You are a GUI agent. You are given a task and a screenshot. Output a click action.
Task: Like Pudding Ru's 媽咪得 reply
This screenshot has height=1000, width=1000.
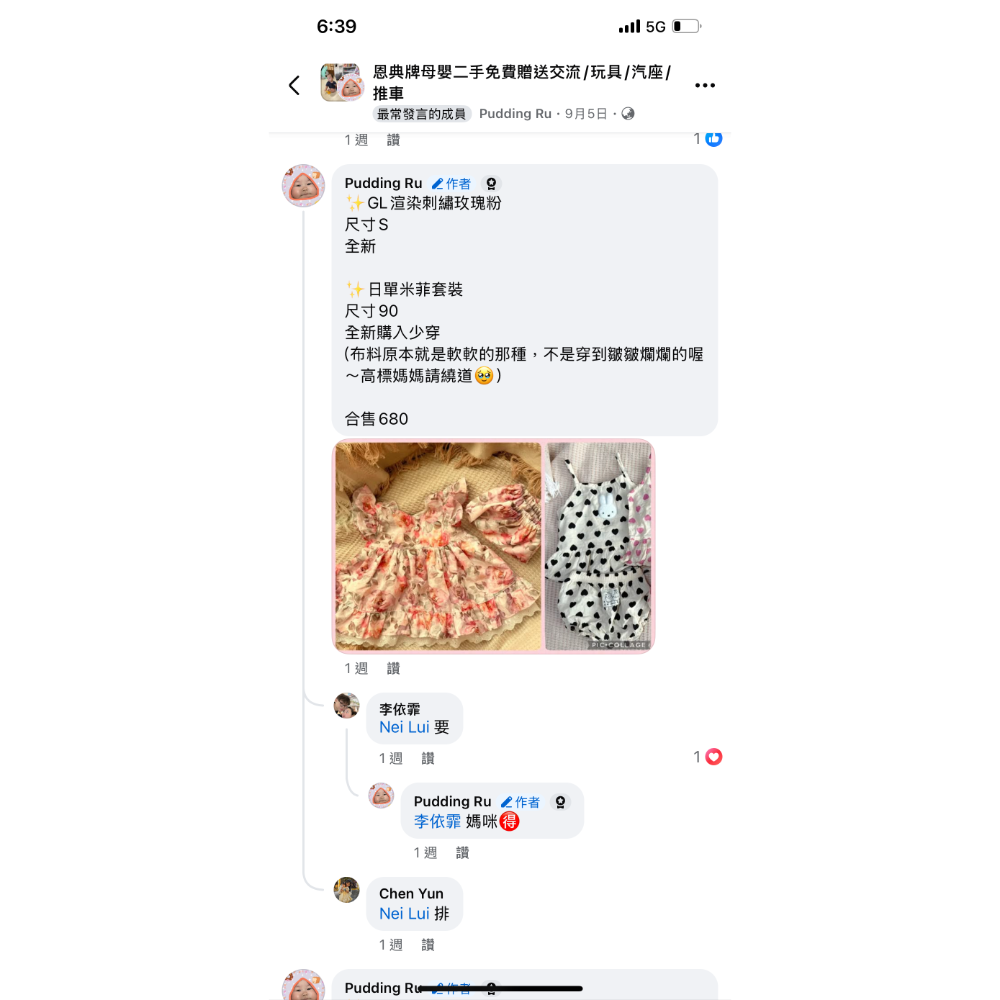coord(462,852)
